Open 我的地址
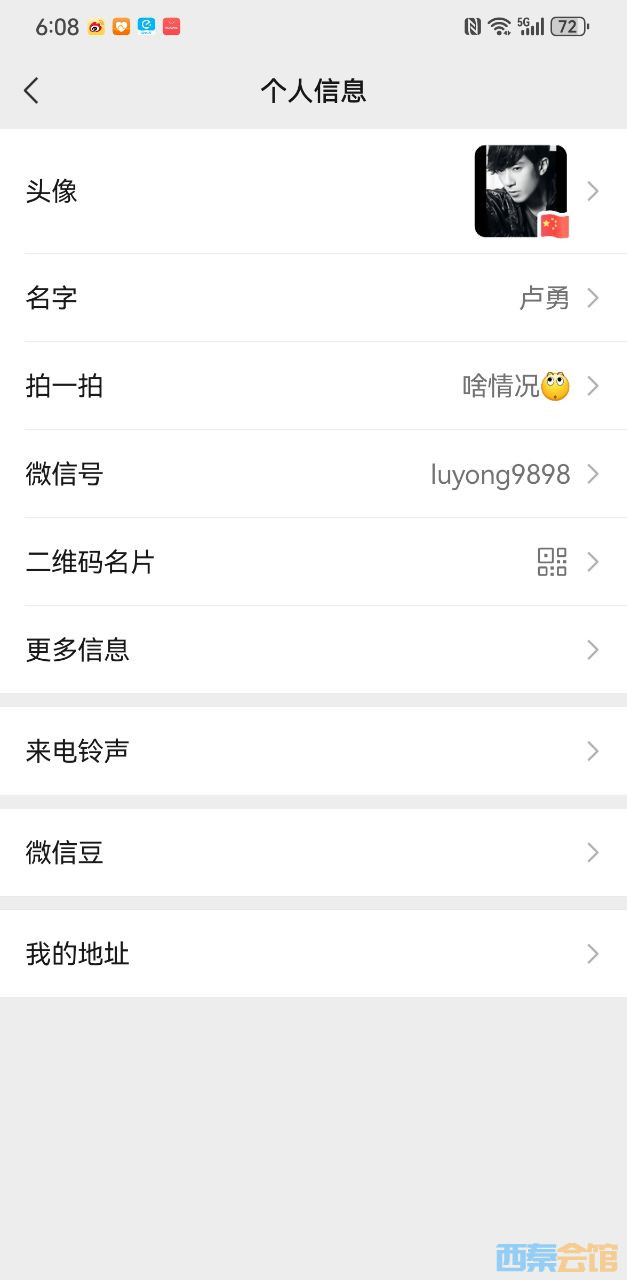The image size is (627, 1280). (x=313, y=954)
